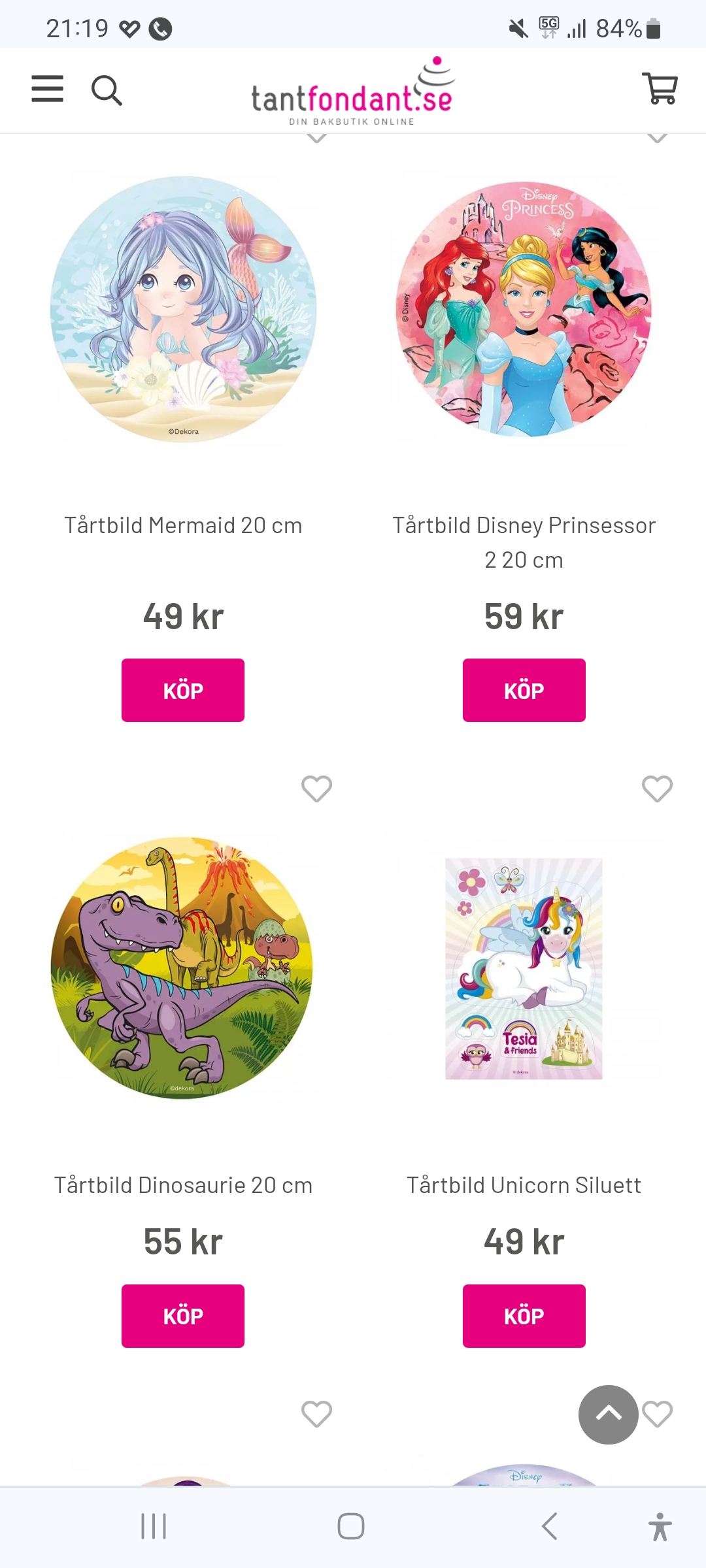Open Tårtbild Dinosaurie 20 cm product image
The image size is (706, 1568).
click(x=182, y=968)
